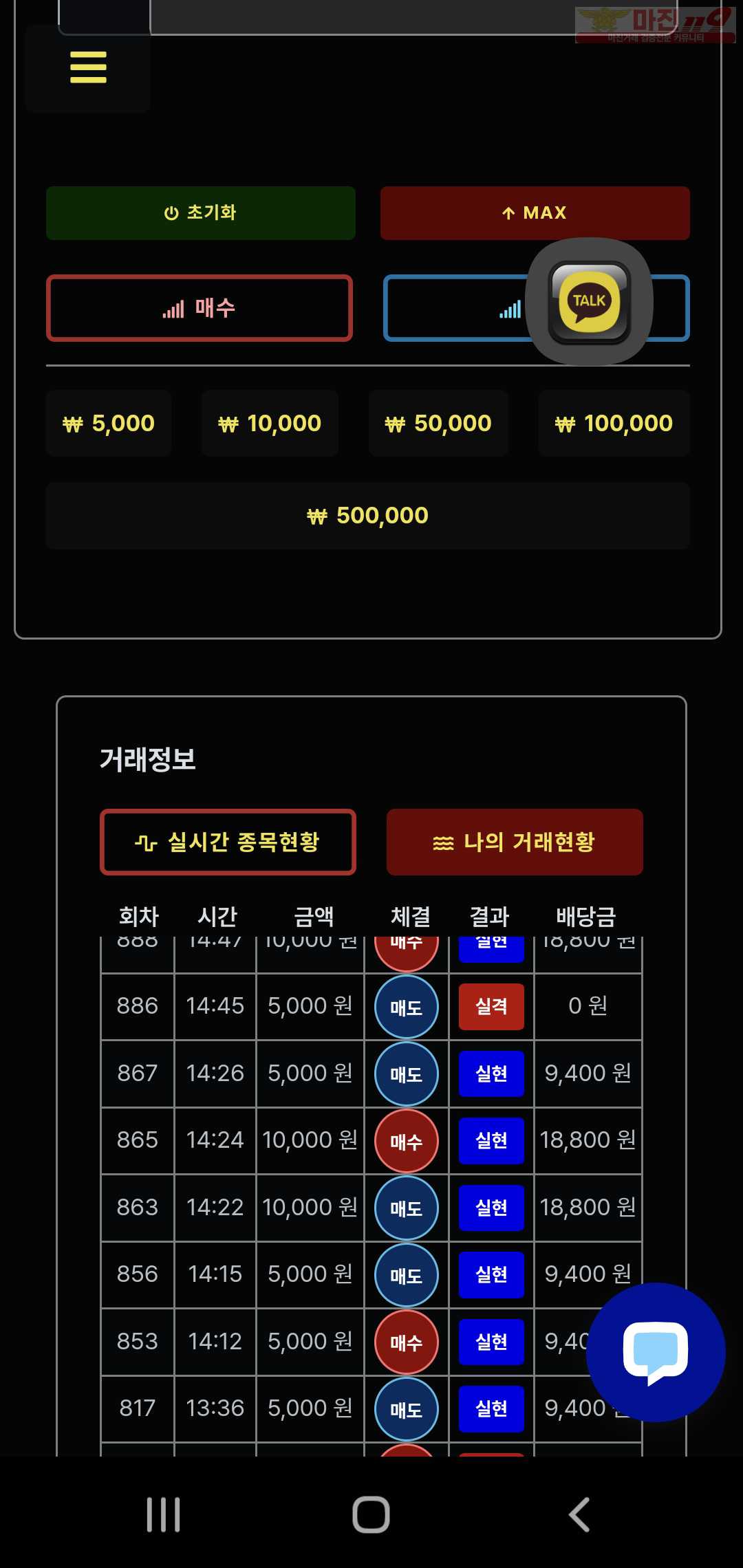Open the KakaoTalk floating icon
Viewport: 743px width, 1568px height.
pyautogui.click(x=590, y=302)
